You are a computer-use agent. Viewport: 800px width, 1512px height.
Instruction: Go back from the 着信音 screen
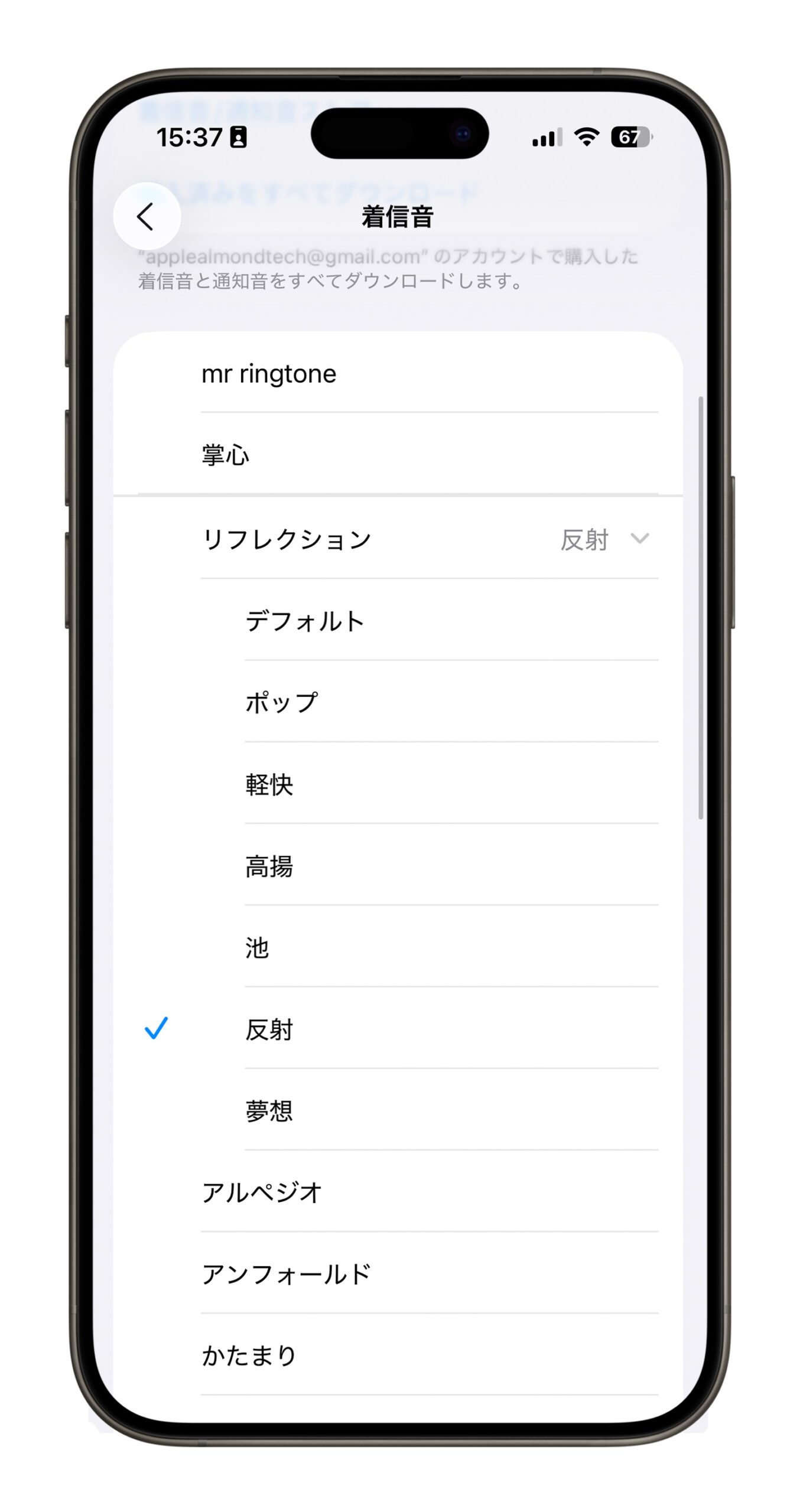[147, 216]
